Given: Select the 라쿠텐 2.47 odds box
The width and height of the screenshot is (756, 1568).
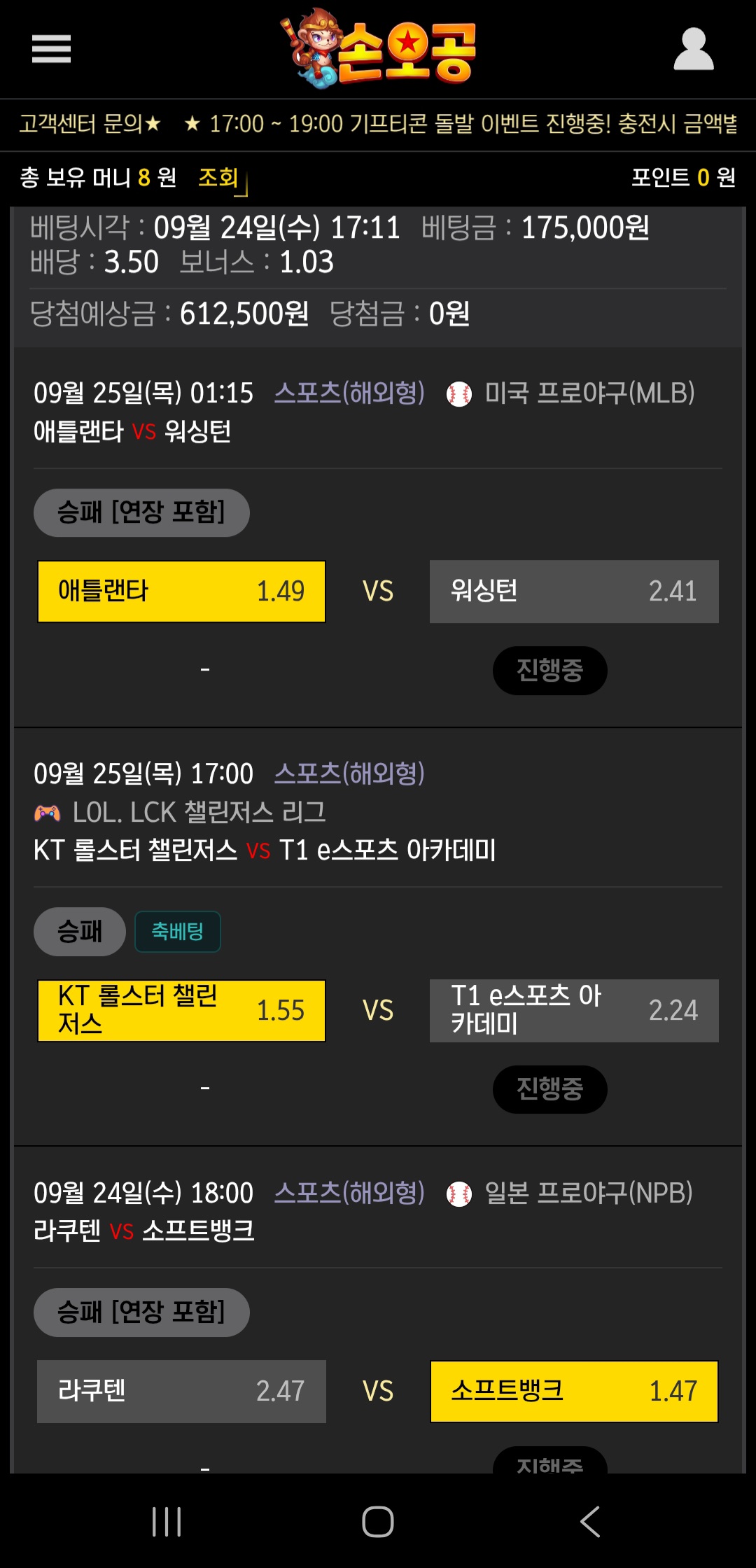Looking at the screenshot, I should coord(181,1391).
